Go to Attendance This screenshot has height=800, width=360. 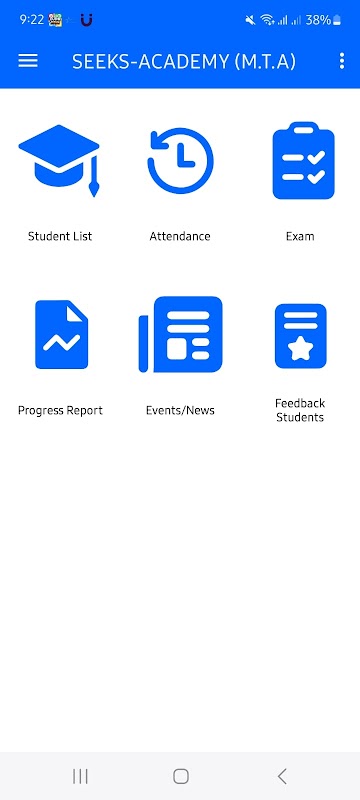tap(180, 183)
